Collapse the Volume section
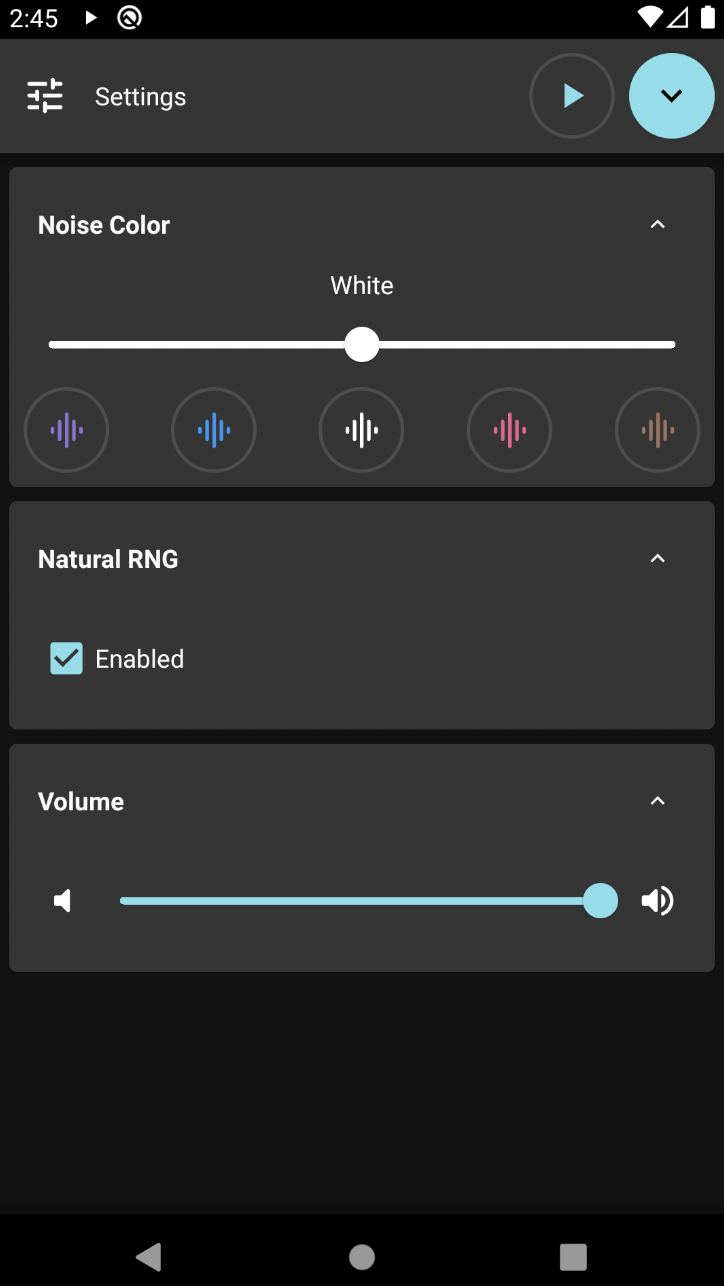The height and width of the screenshot is (1286, 724). point(657,801)
